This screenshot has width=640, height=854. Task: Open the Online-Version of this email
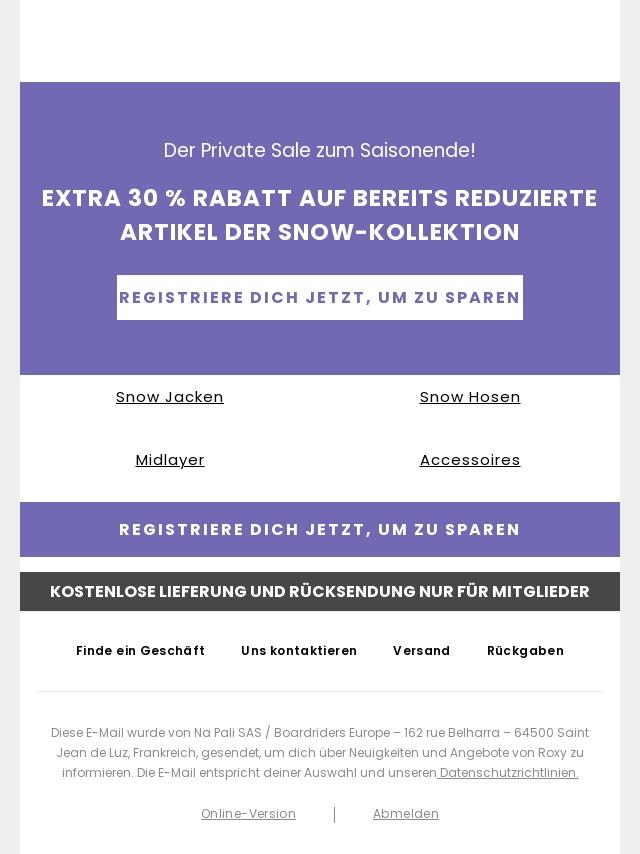(x=248, y=814)
